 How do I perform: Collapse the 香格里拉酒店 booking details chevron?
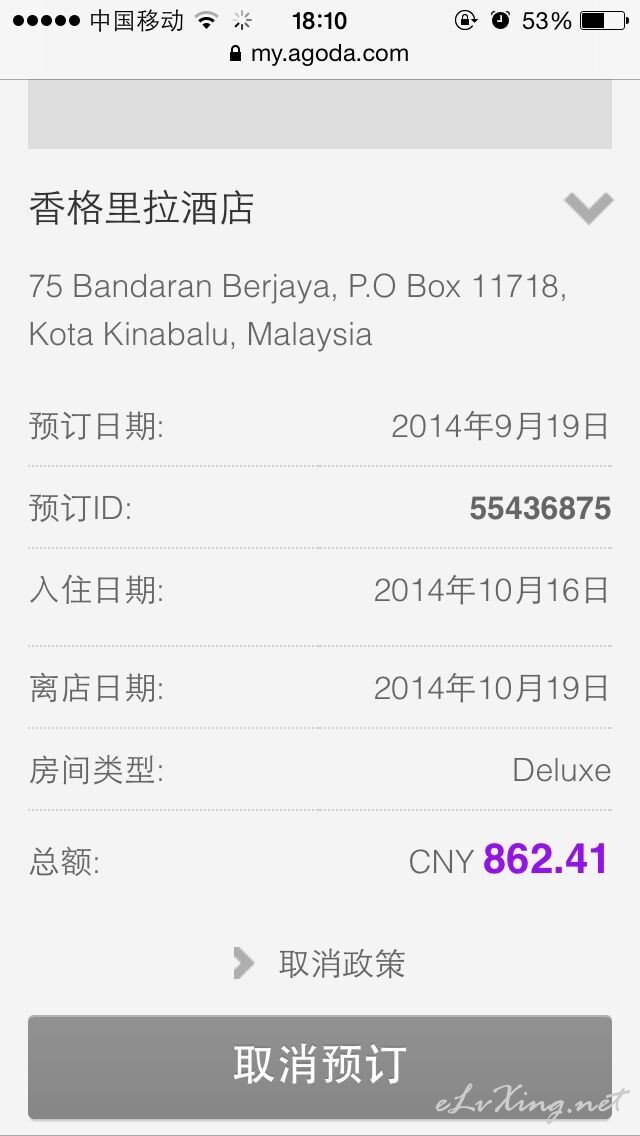point(587,208)
